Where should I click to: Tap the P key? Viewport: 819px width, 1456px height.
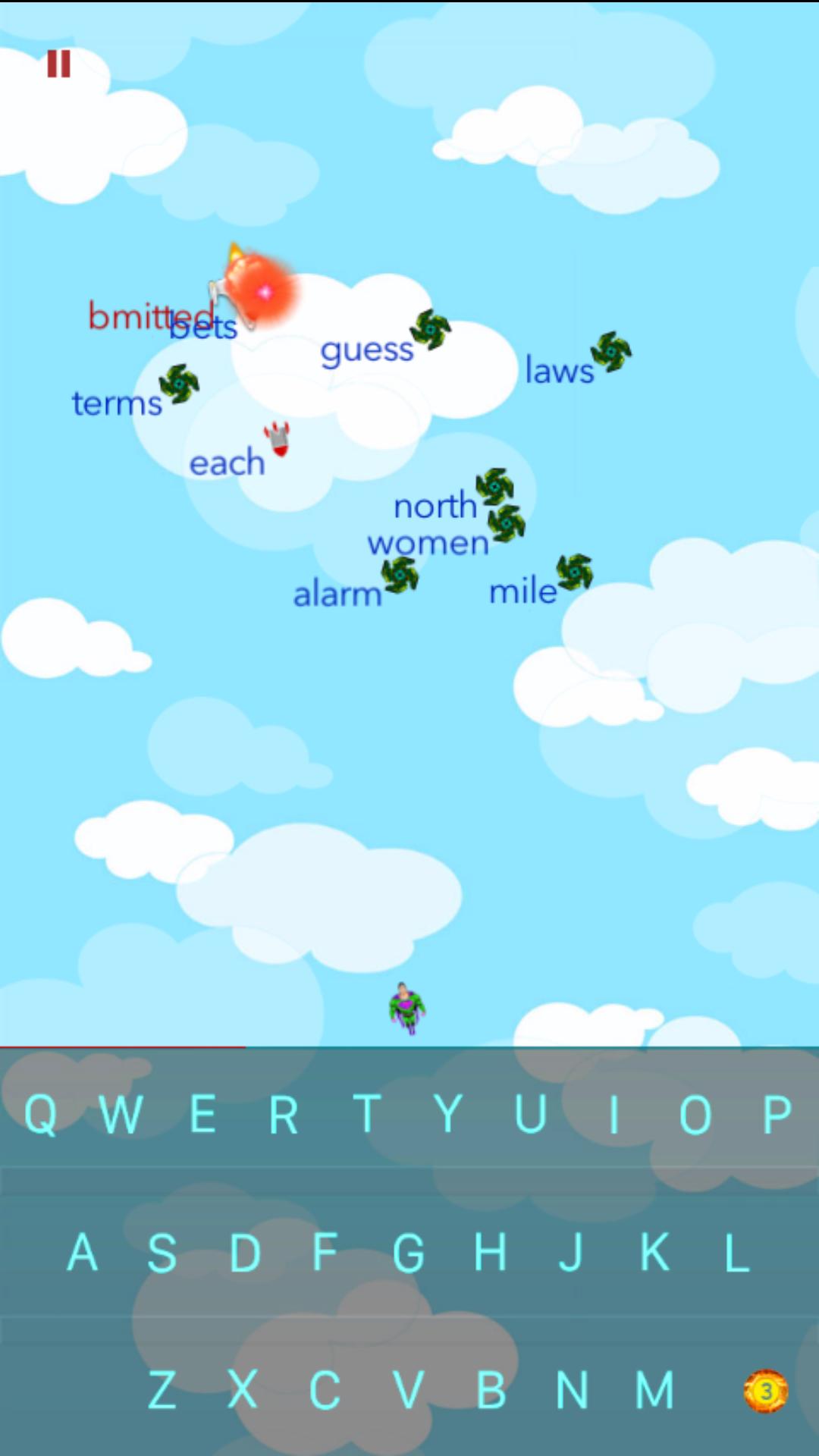[x=777, y=1114]
